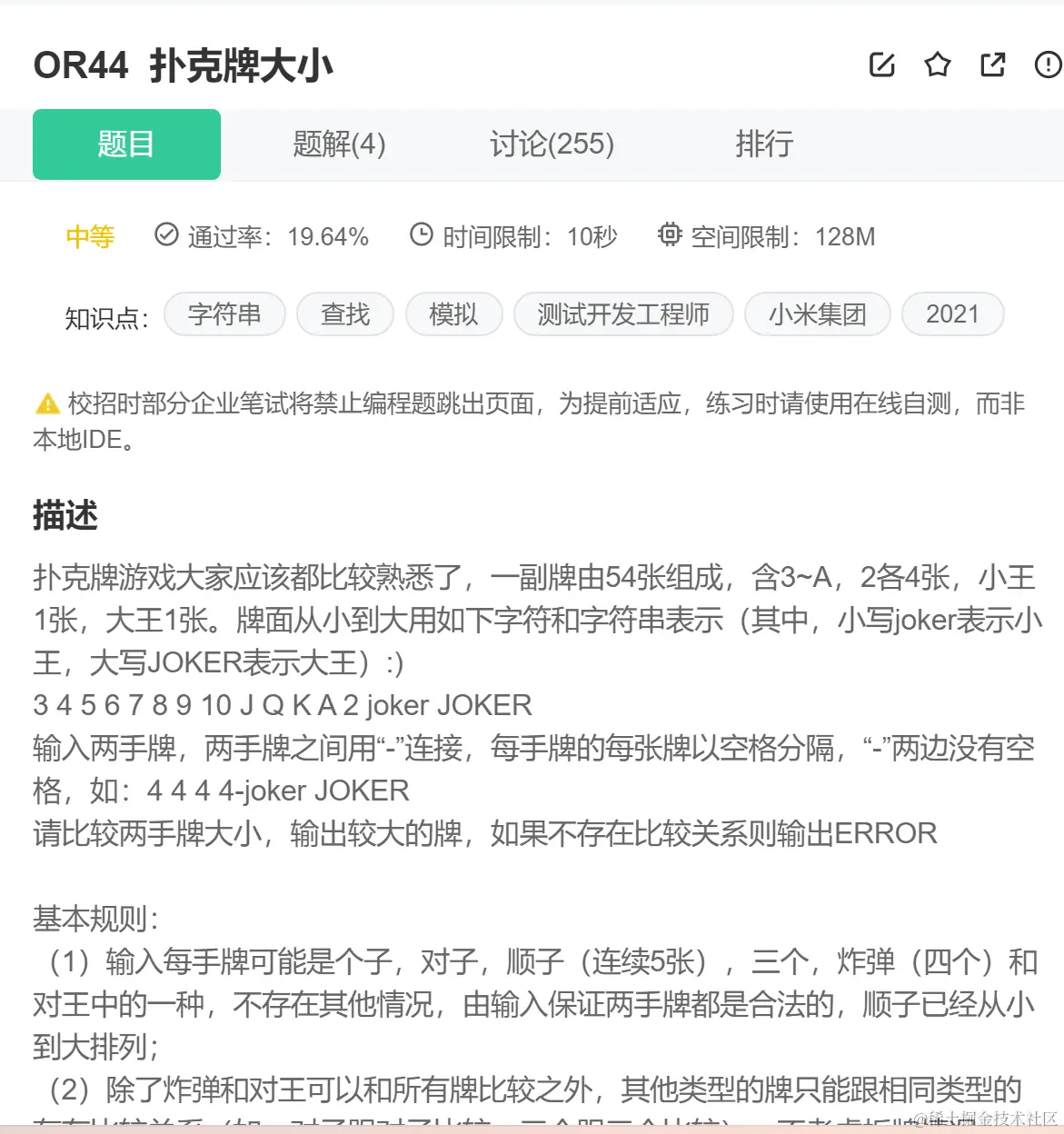Open the 讨论(255) tab
This screenshot has width=1064, height=1134.
(x=552, y=144)
